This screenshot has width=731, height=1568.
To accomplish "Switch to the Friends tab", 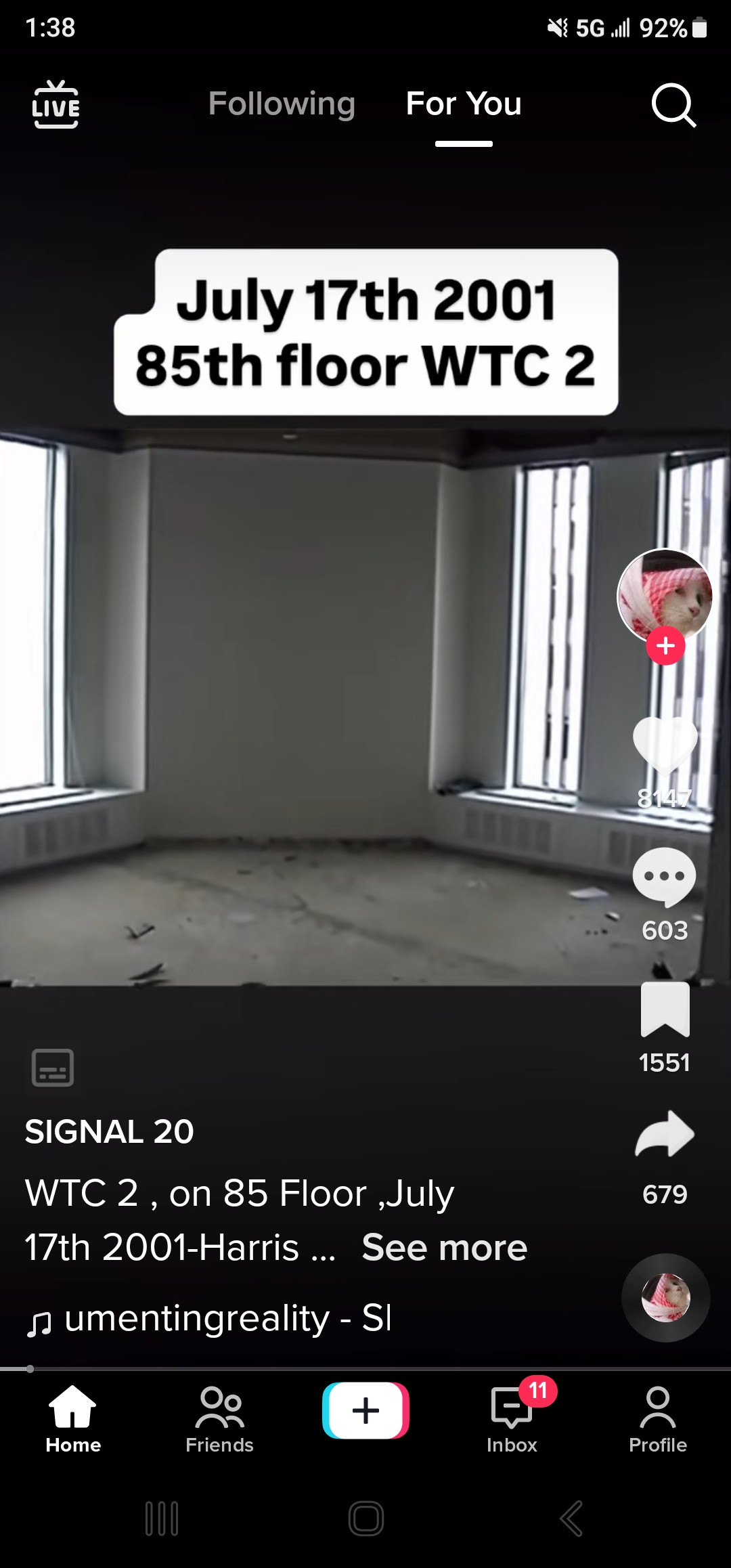I will point(219,1419).
